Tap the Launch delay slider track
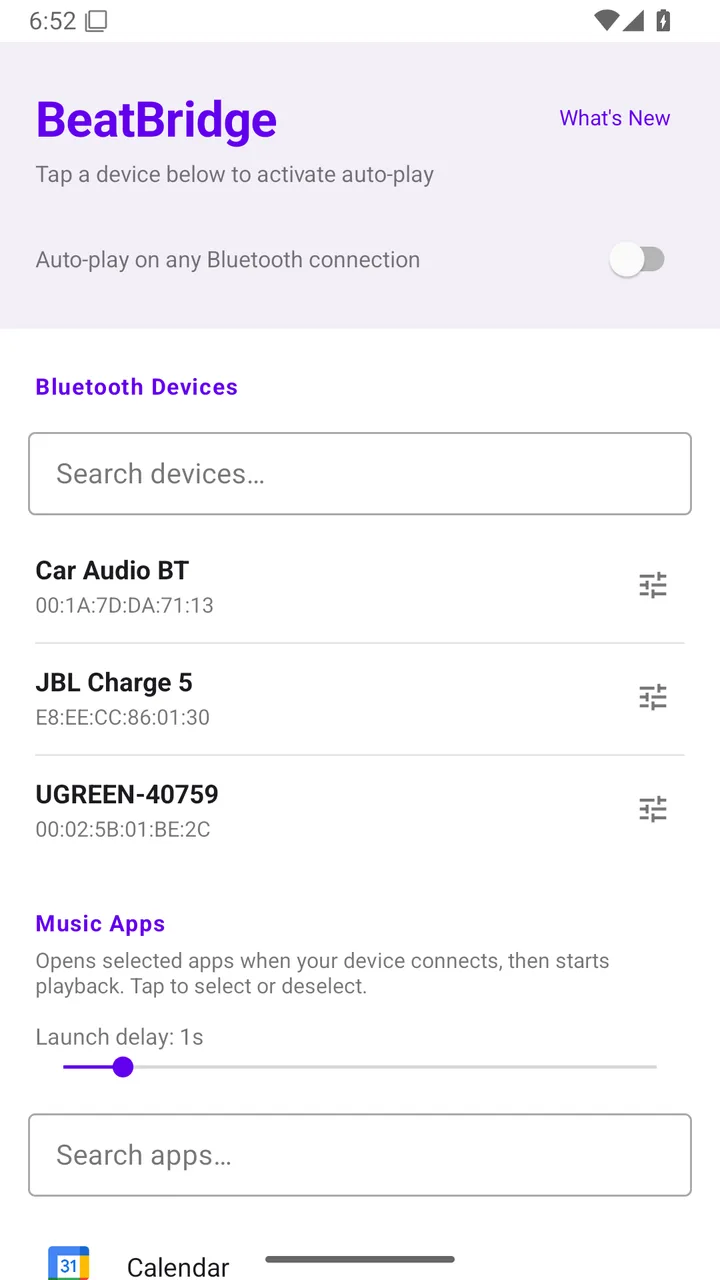The width and height of the screenshot is (720, 1280). [x=360, y=1067]
